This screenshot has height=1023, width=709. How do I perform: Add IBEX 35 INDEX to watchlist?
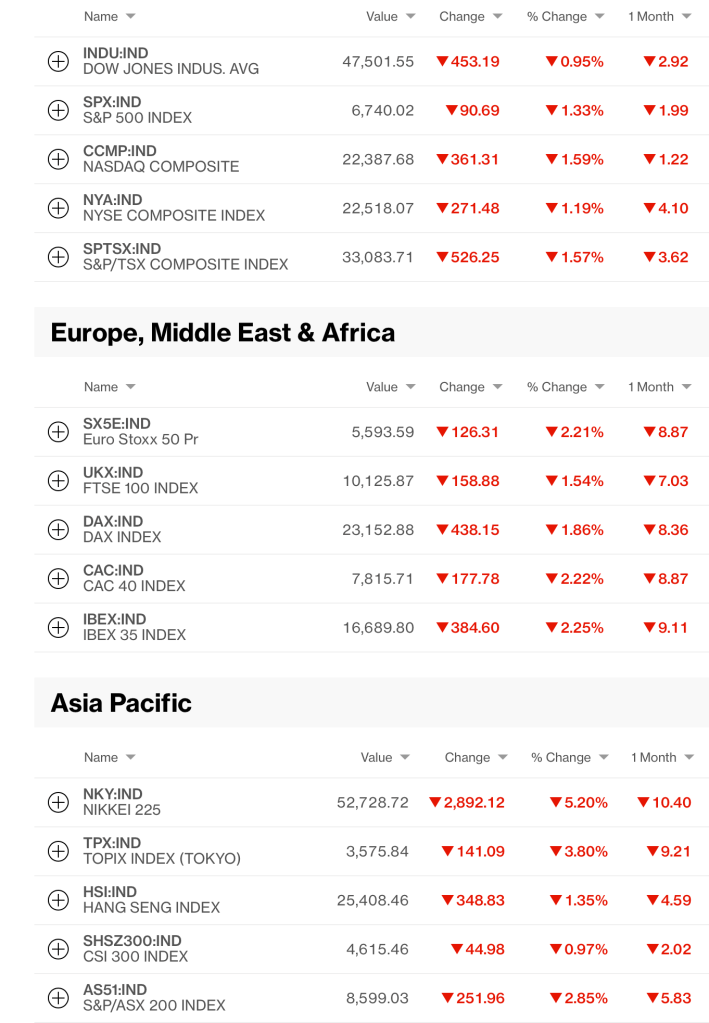coord(58,628)
